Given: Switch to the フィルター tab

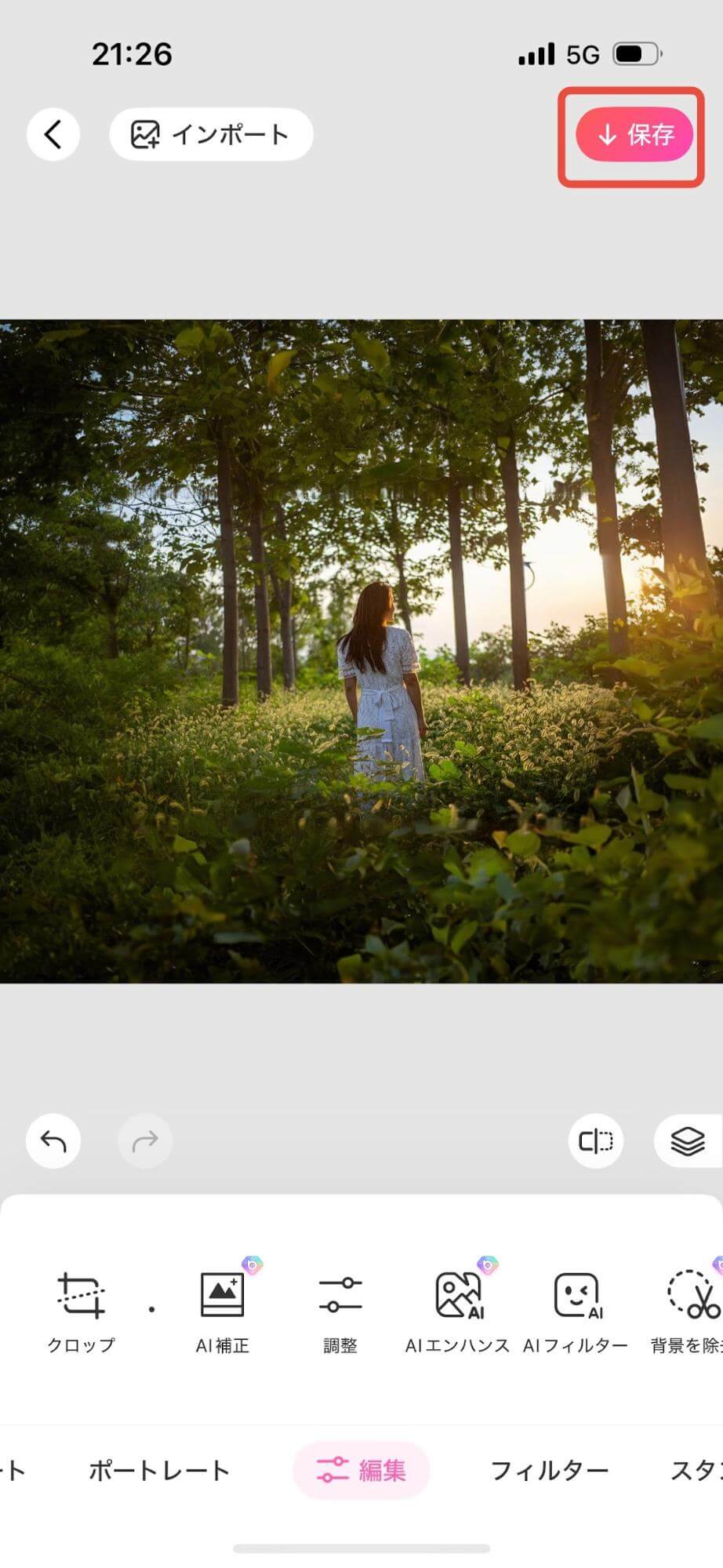Looking at the screenshot, I should click(549, 1470).
